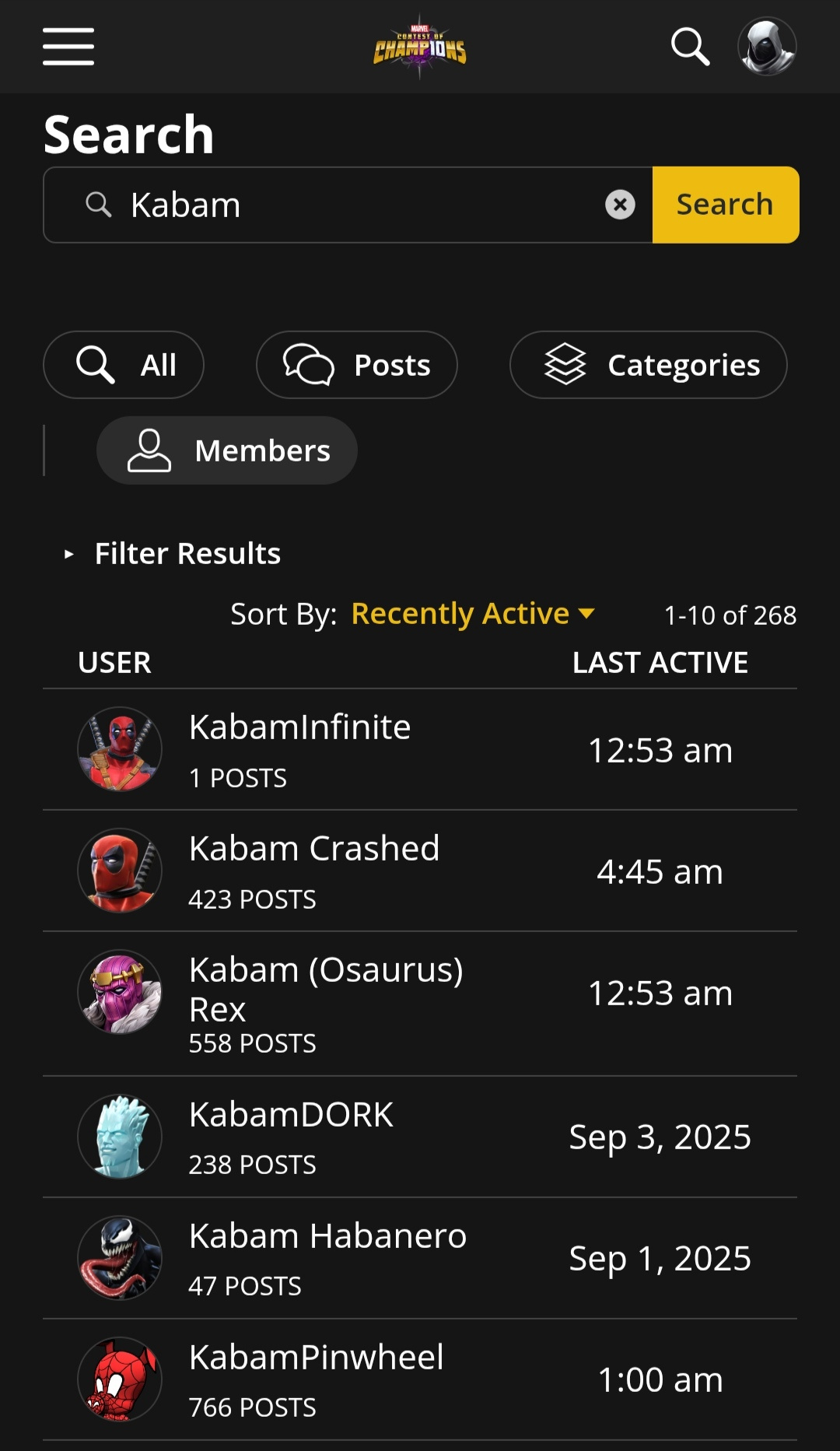Switch to the Posts filter
Image resolution: width=840 pixels, height=1451 pixels.
pos(357,365)
